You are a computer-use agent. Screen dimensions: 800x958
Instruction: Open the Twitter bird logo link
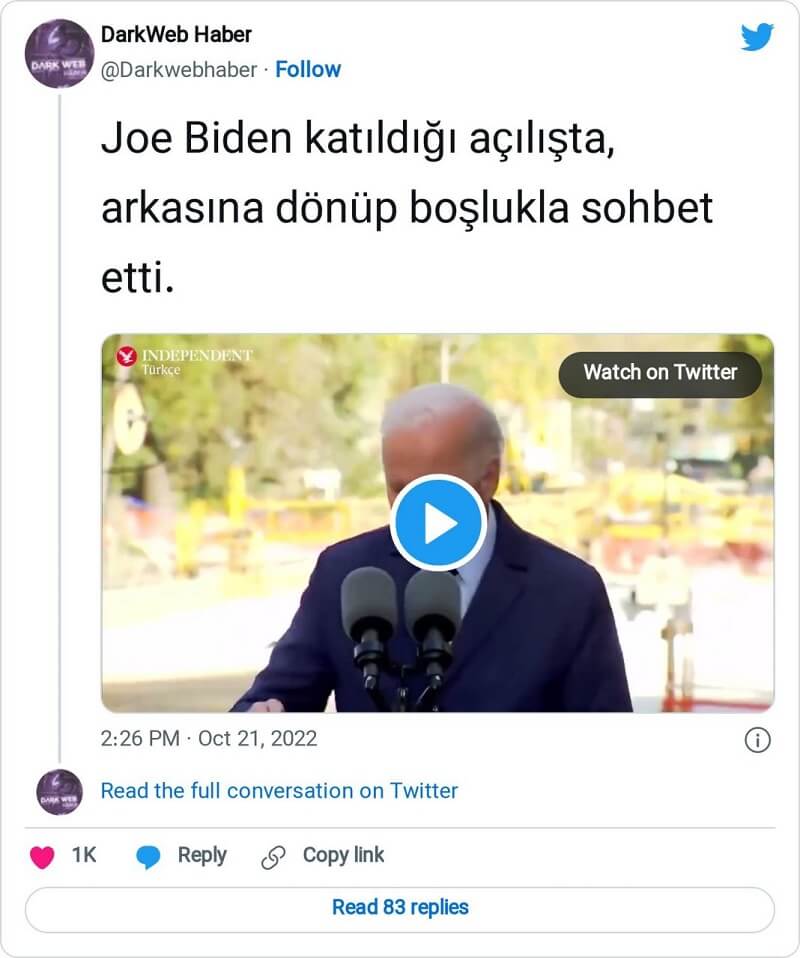pyautogui.click(x=757, y=37)
